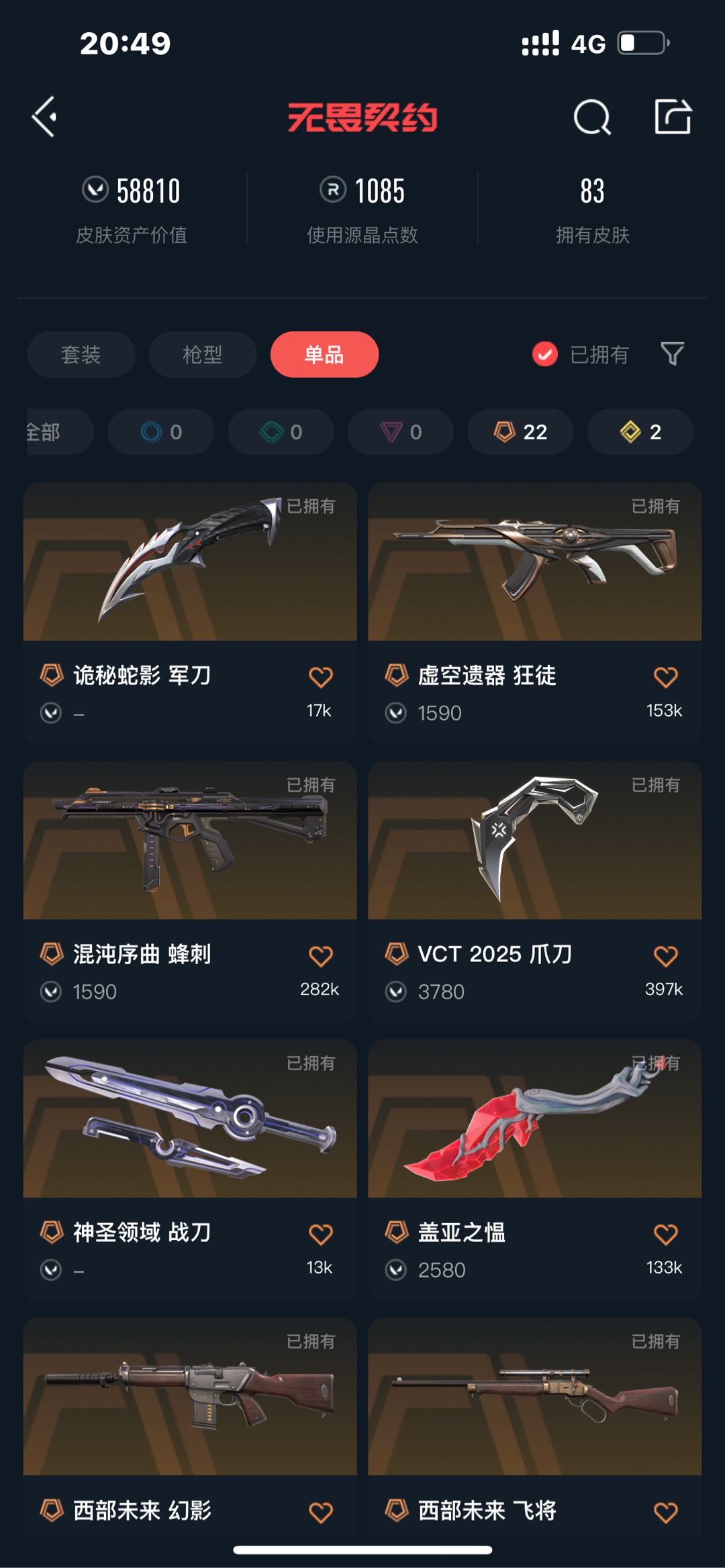
Task: Open the search icon in header
Action: 592,117
